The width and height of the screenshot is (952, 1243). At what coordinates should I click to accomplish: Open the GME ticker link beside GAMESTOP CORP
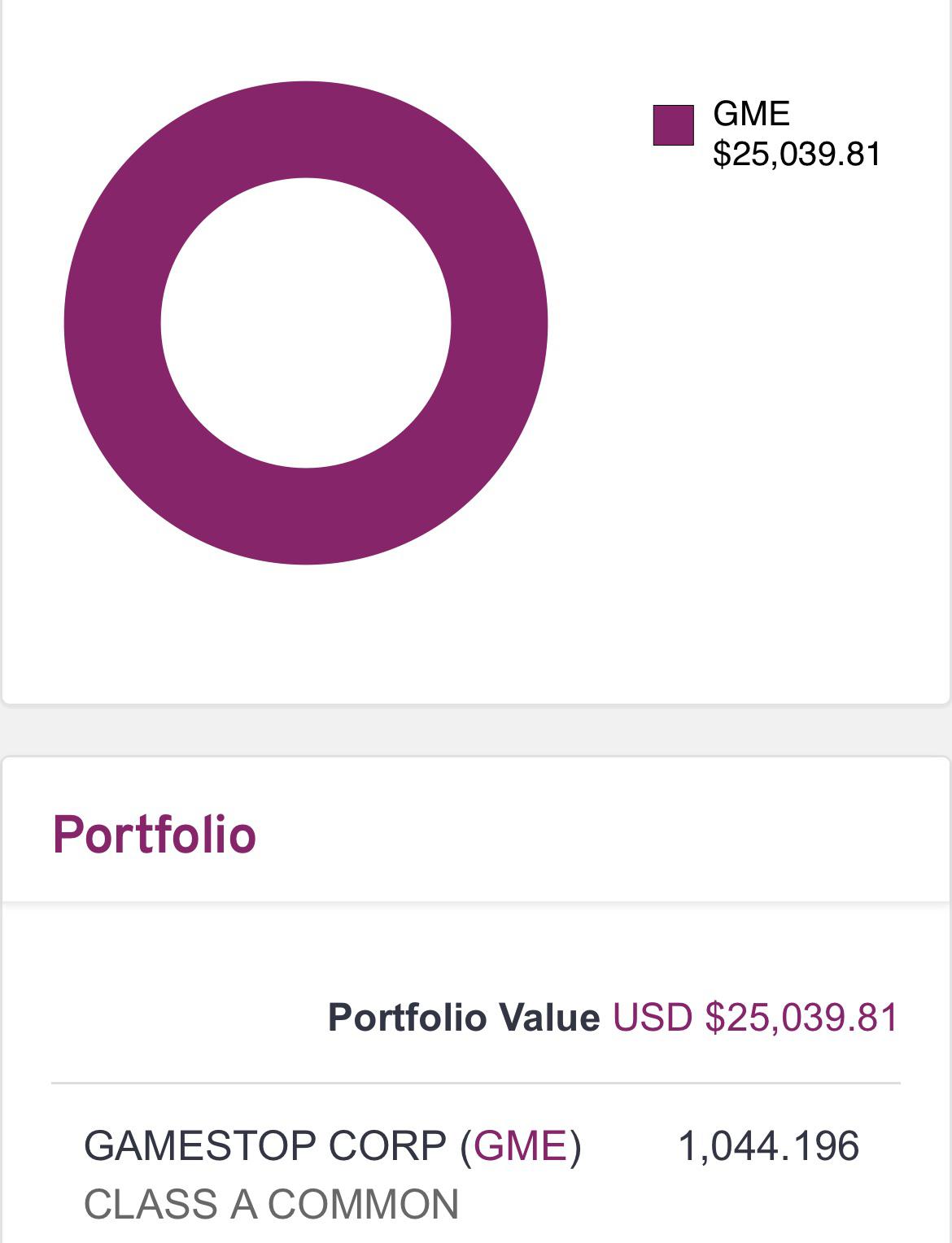pyautogui.click(x=520, y=1146)
